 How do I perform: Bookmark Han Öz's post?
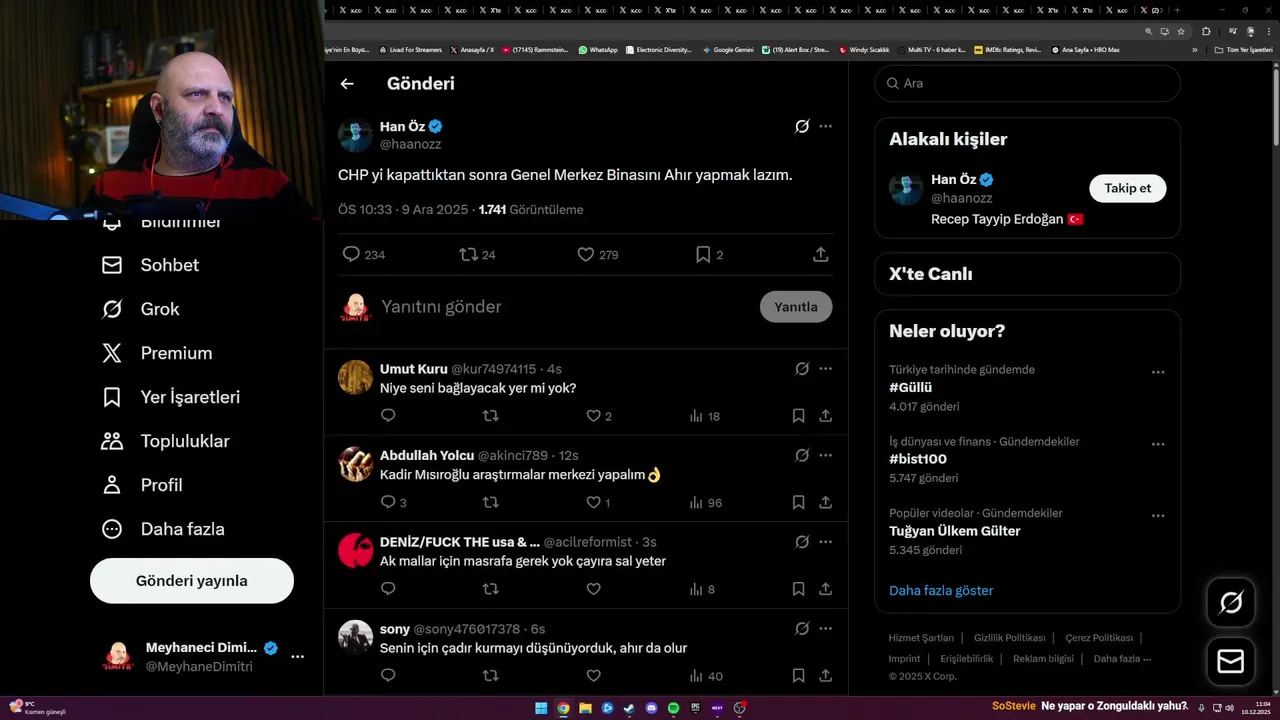(703, 255)
